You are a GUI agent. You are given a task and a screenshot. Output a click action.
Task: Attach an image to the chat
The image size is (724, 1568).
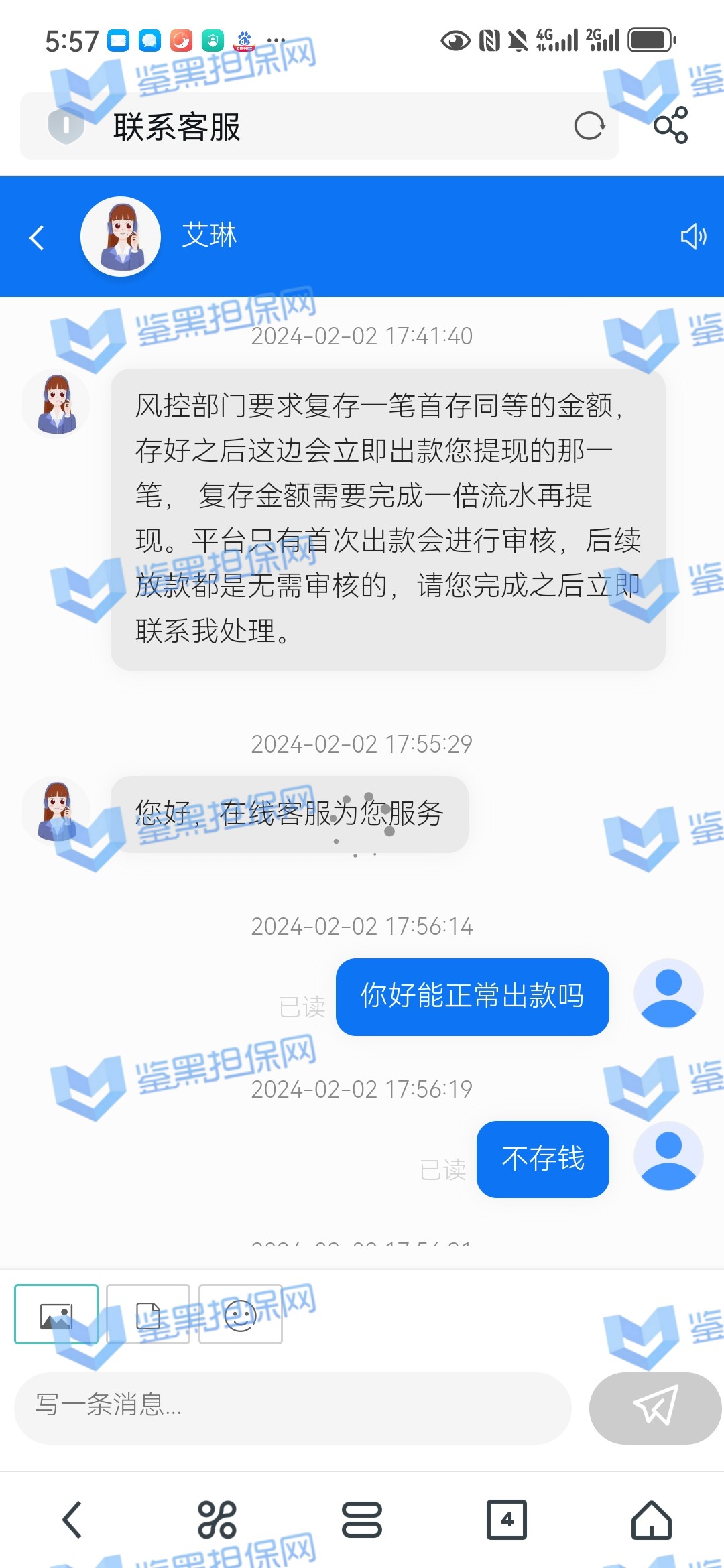tap(56, 1314)
